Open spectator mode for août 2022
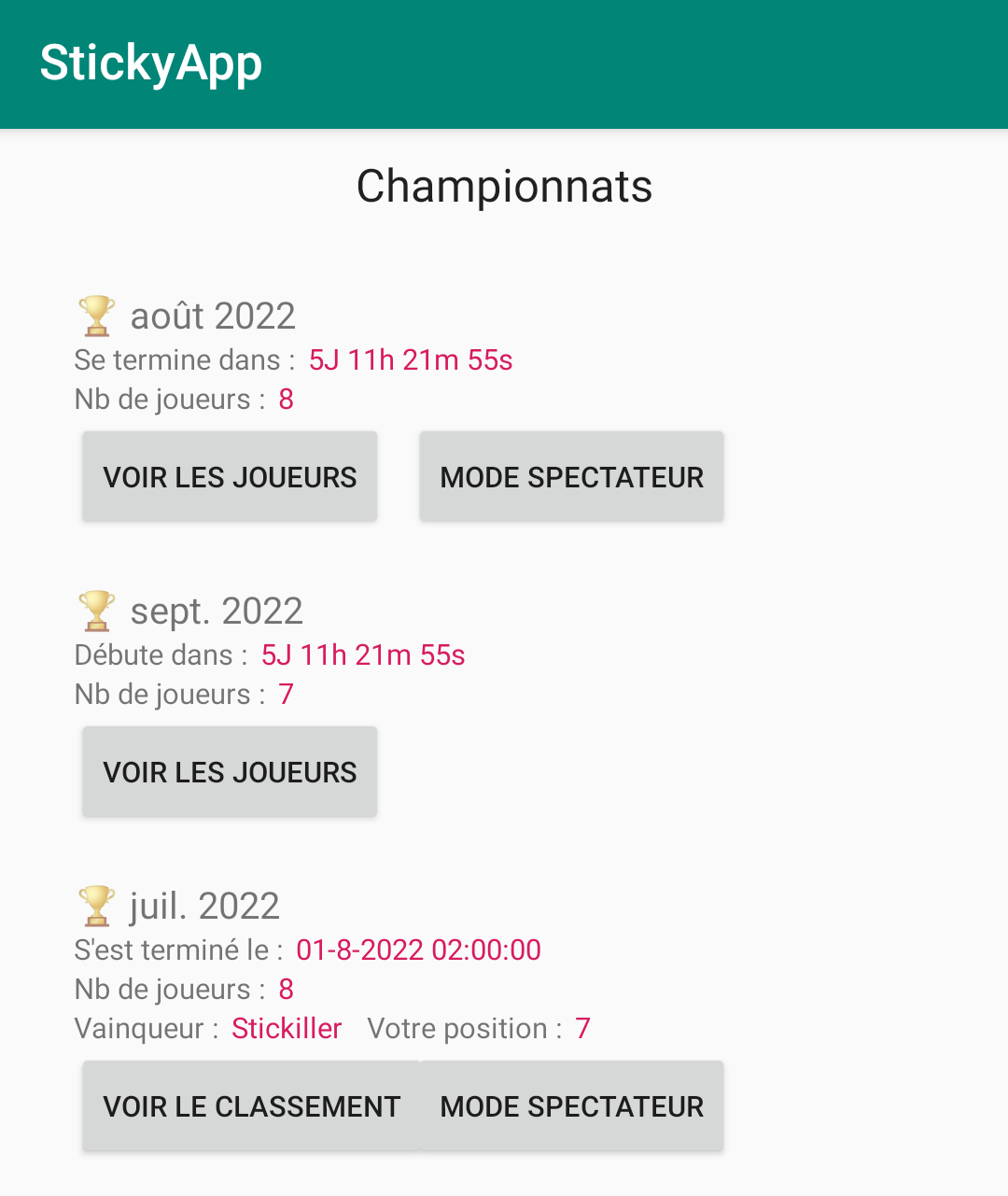Image resolution: width=1008 pixels, height=1196 pixels. coord(571,477)
